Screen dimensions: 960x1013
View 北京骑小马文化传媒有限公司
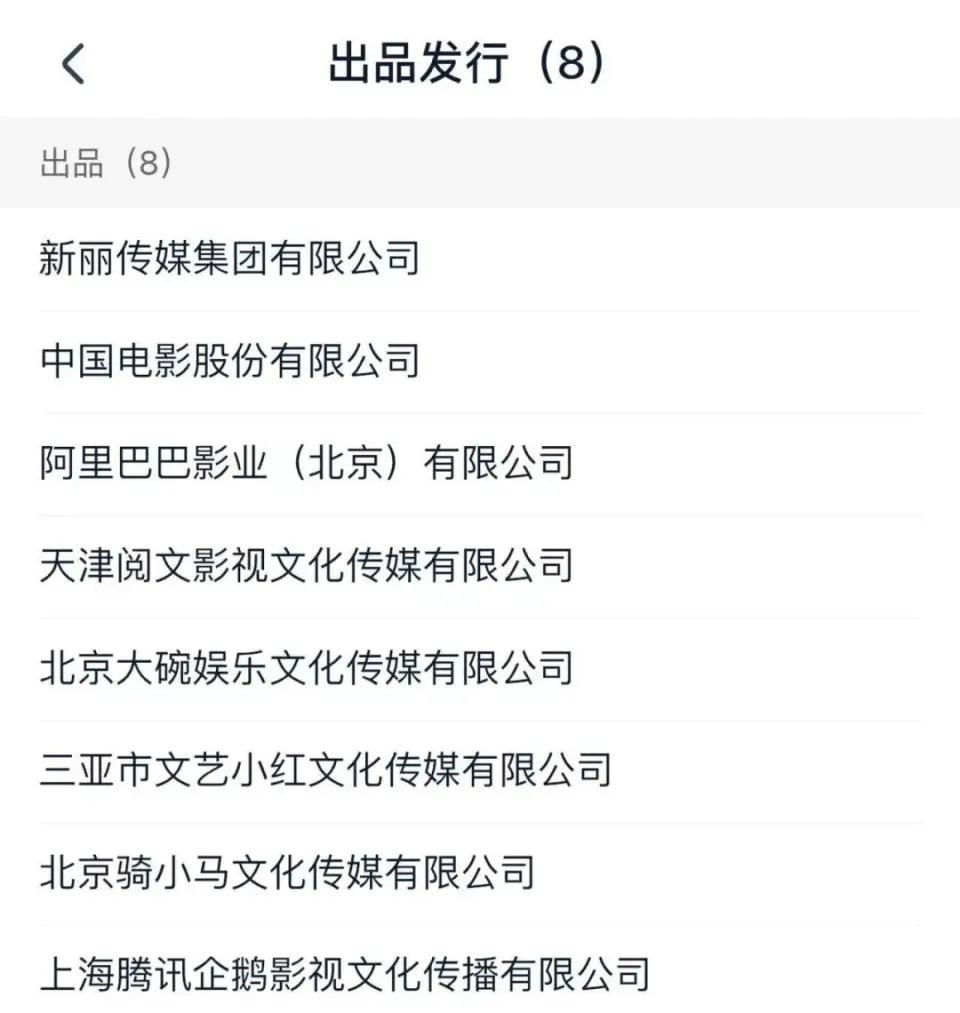(x=287, y=873)
